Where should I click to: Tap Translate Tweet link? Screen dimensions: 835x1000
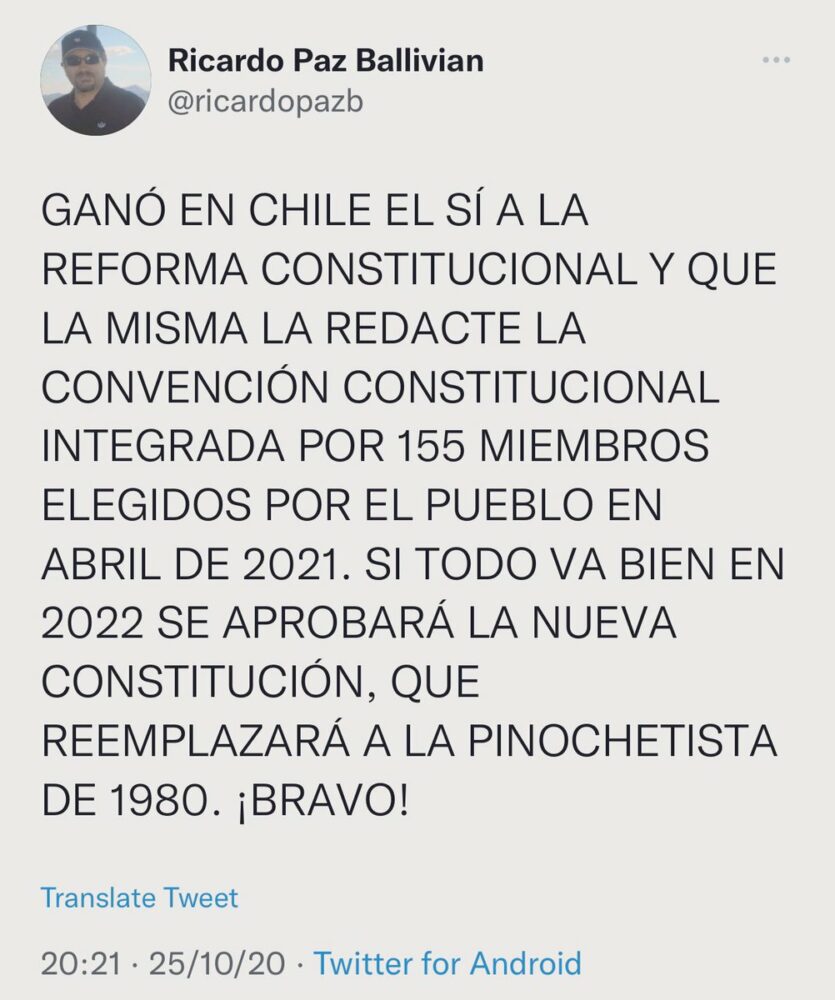(x=139, y=897)
